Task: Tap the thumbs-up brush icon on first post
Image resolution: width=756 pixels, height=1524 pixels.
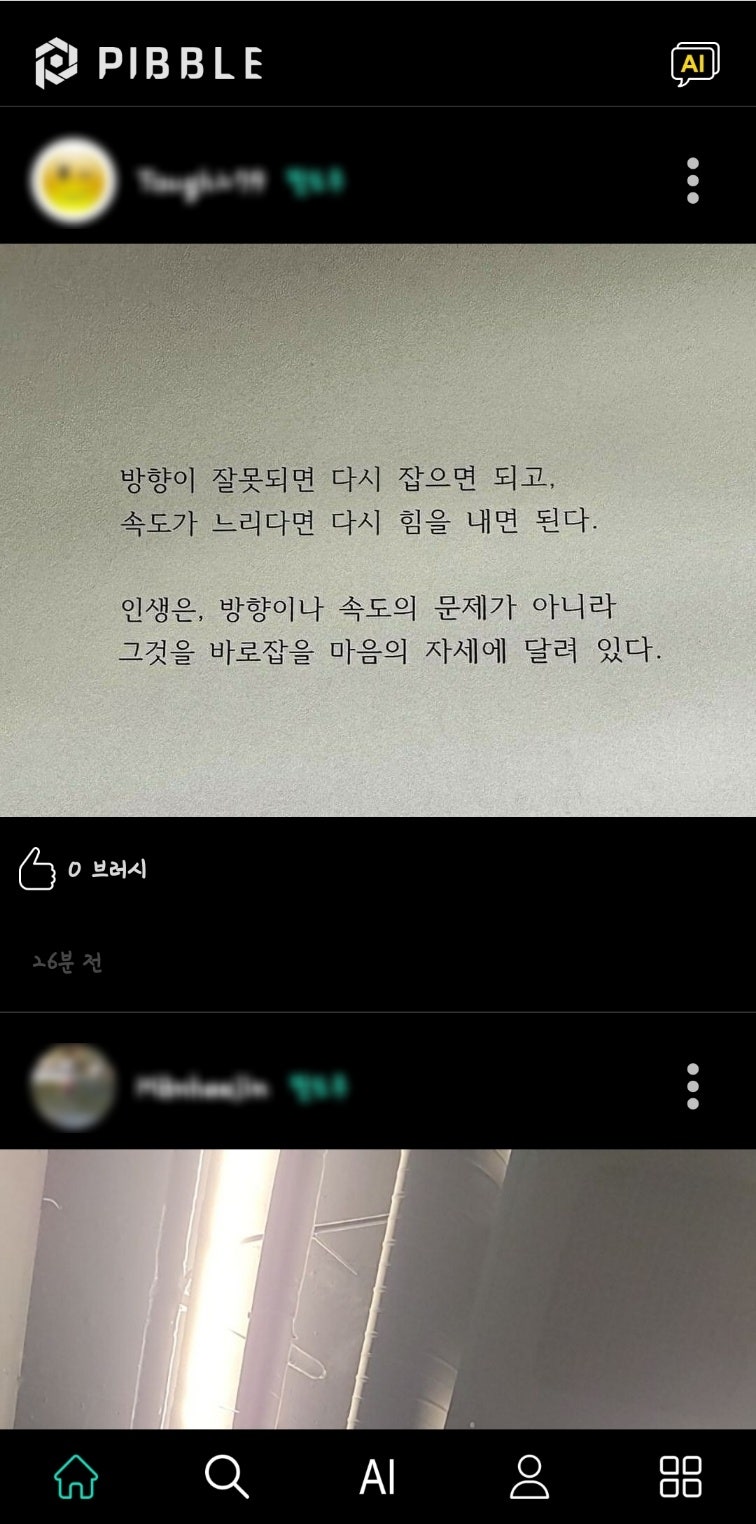Action: click(38, 869)
